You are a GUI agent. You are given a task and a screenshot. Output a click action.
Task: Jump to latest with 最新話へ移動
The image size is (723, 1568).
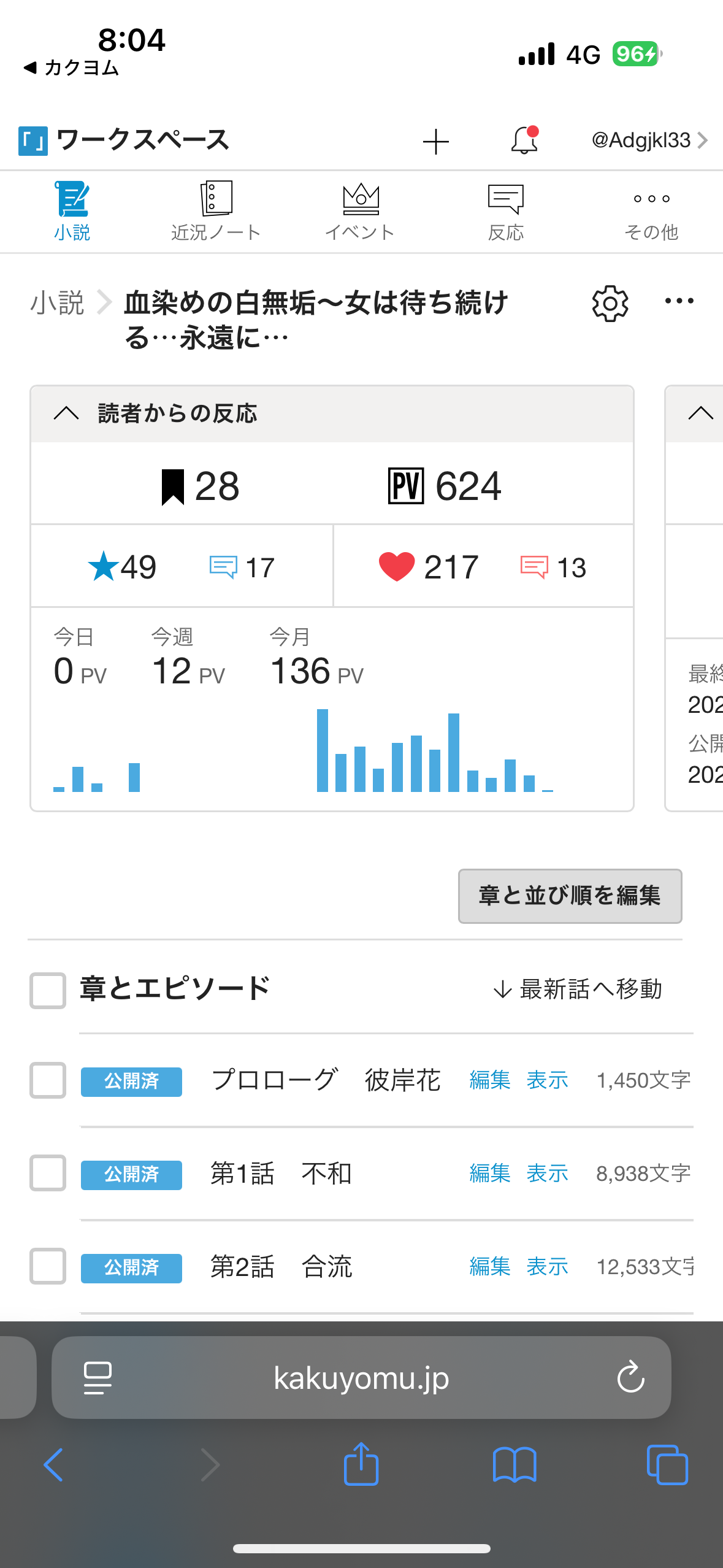(578, 989)
